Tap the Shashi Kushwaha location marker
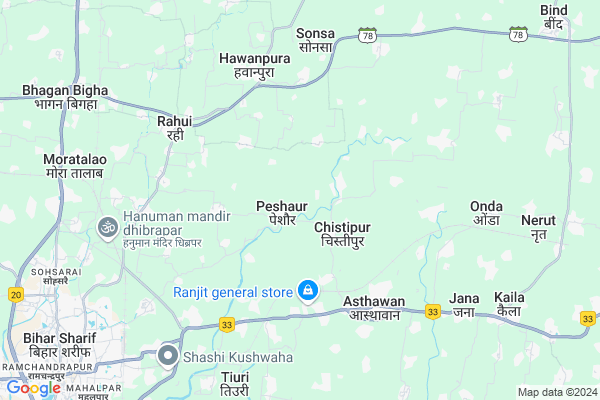This screenshot has height=400, width=600. click(169, 355)
